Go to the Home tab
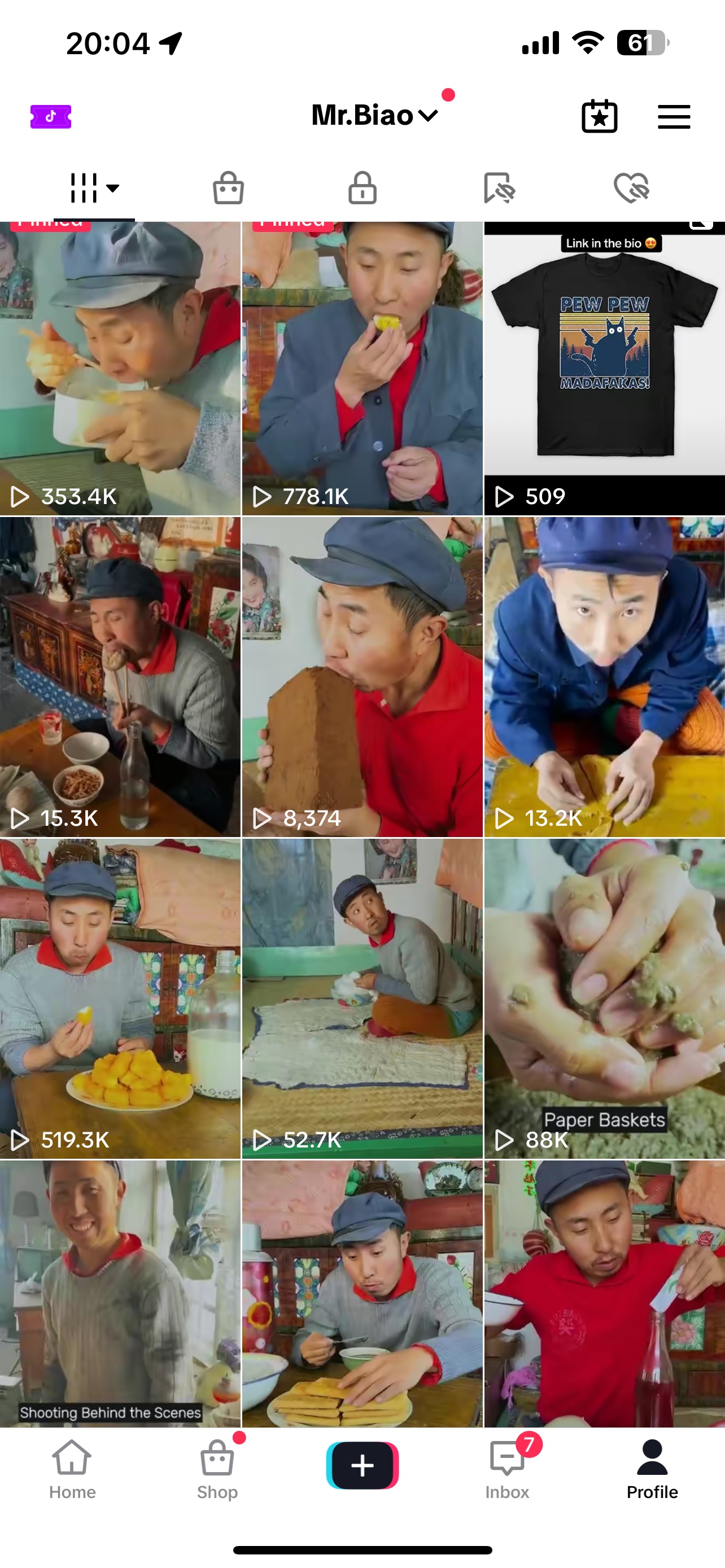Screen dimensions: 725x1568 point(72,1469)
